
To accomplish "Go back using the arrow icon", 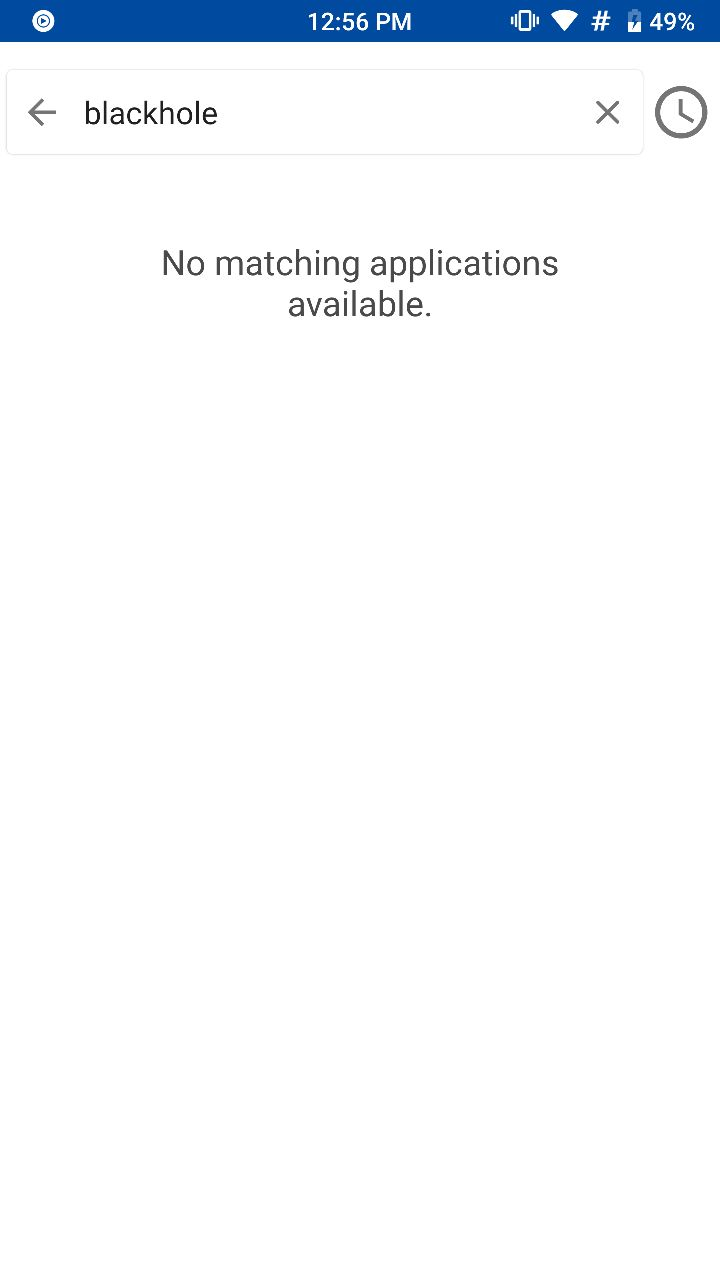I will pyautogui.click(x=42, y=113).
